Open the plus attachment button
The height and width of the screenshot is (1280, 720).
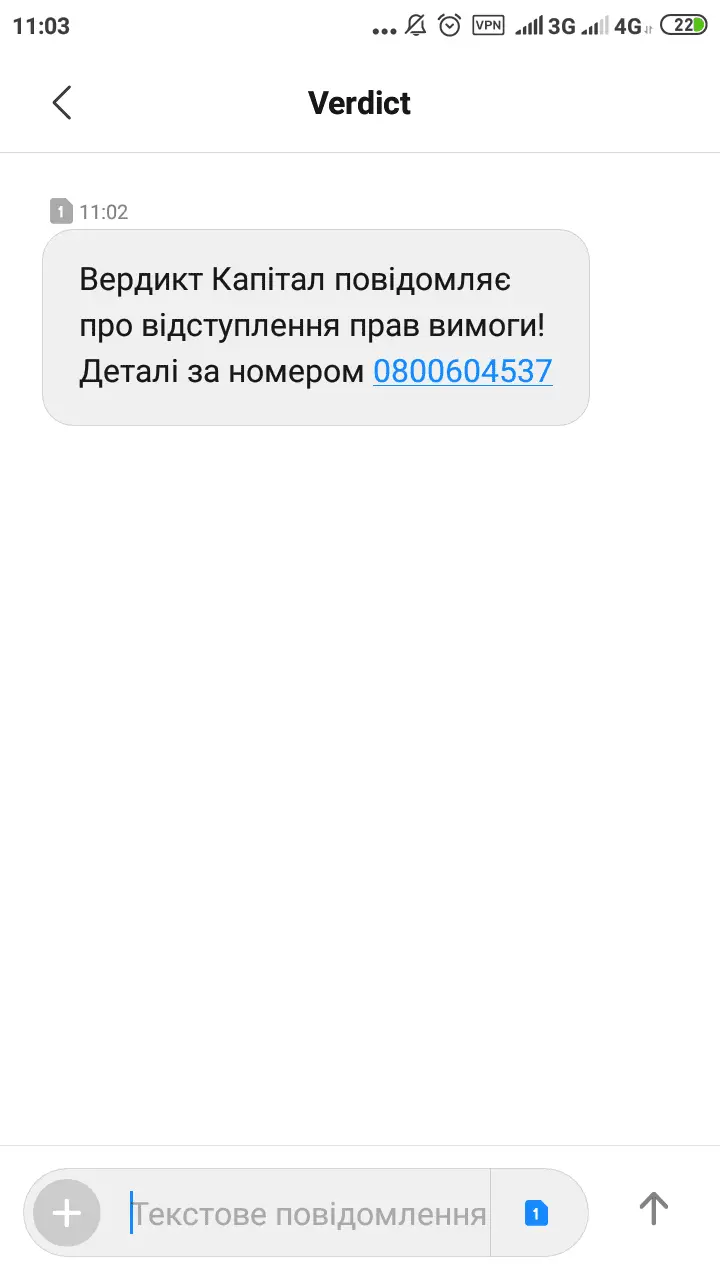click(x=66, y=1214)
